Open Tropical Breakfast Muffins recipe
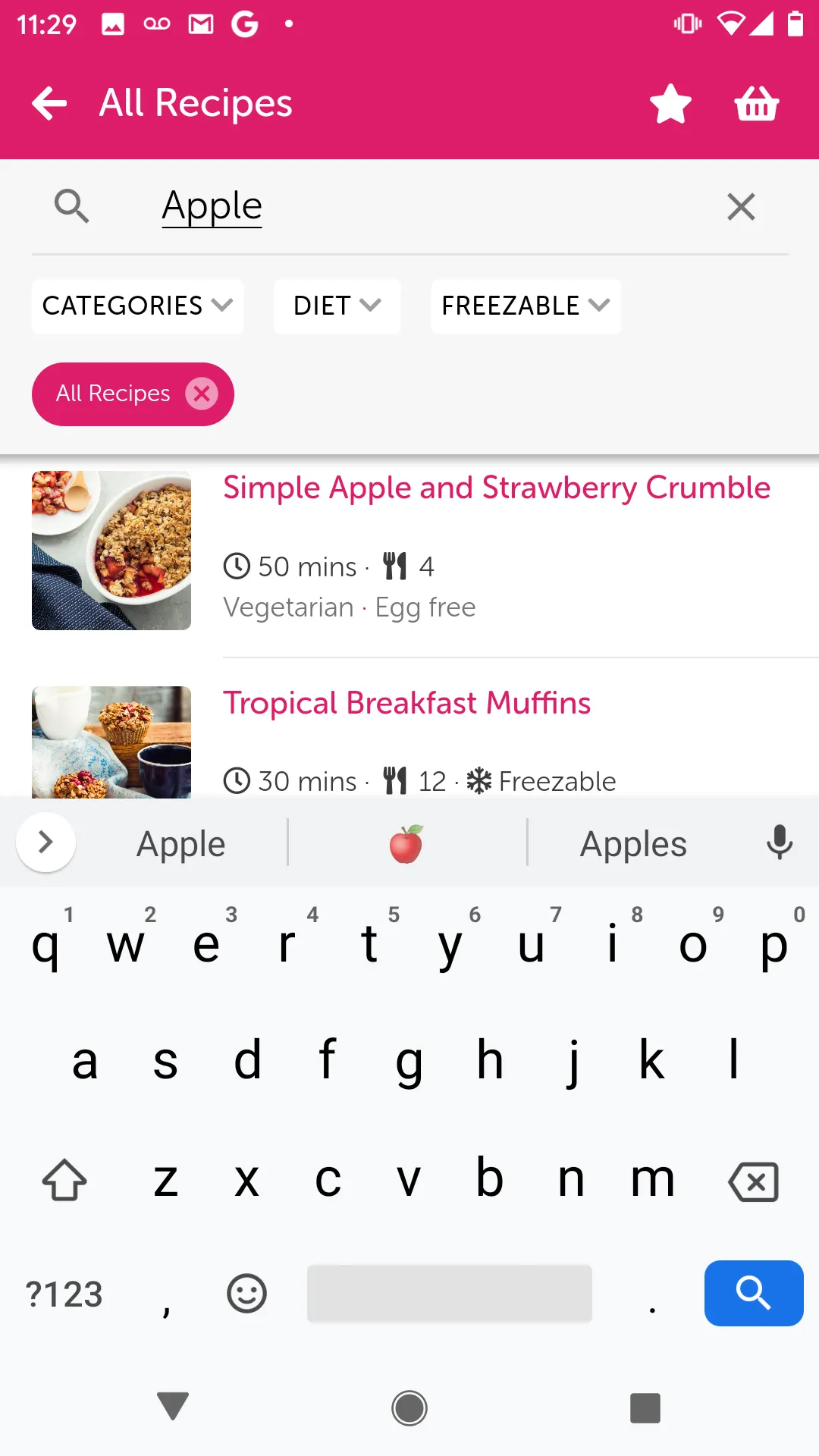The image size is (819, 1456). [406, 703]
